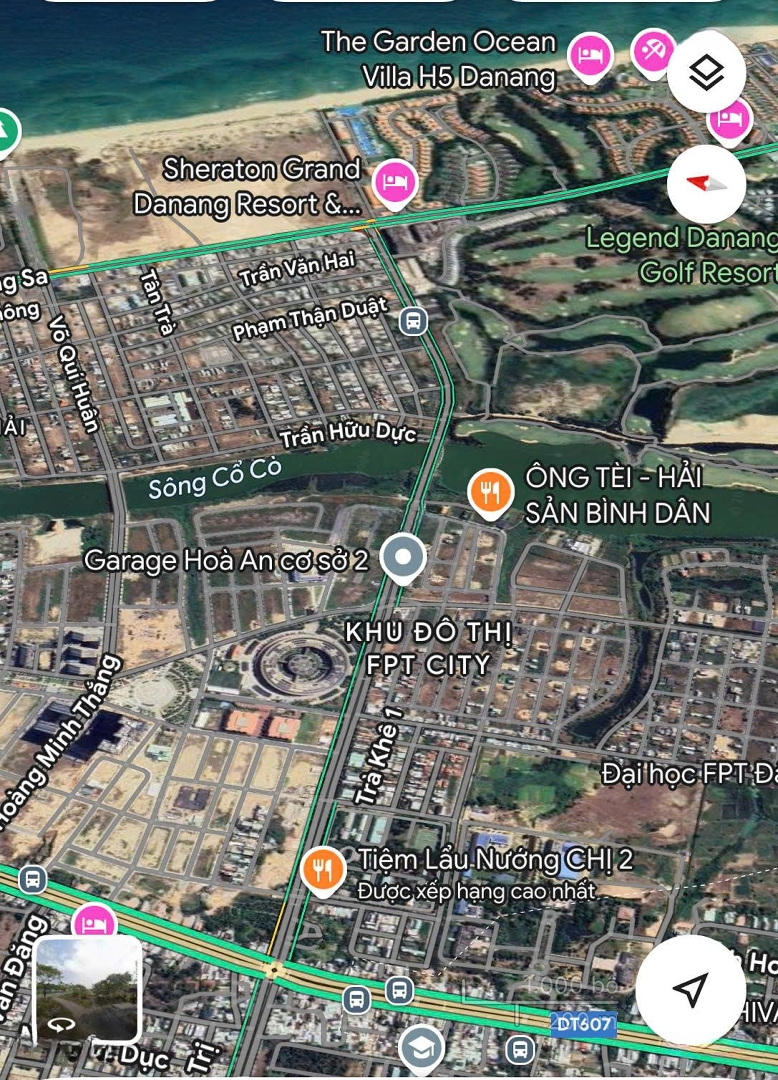The image size is (778, 1080).
Task: Open the map layers selector
Action: click(x=706, y=72)
